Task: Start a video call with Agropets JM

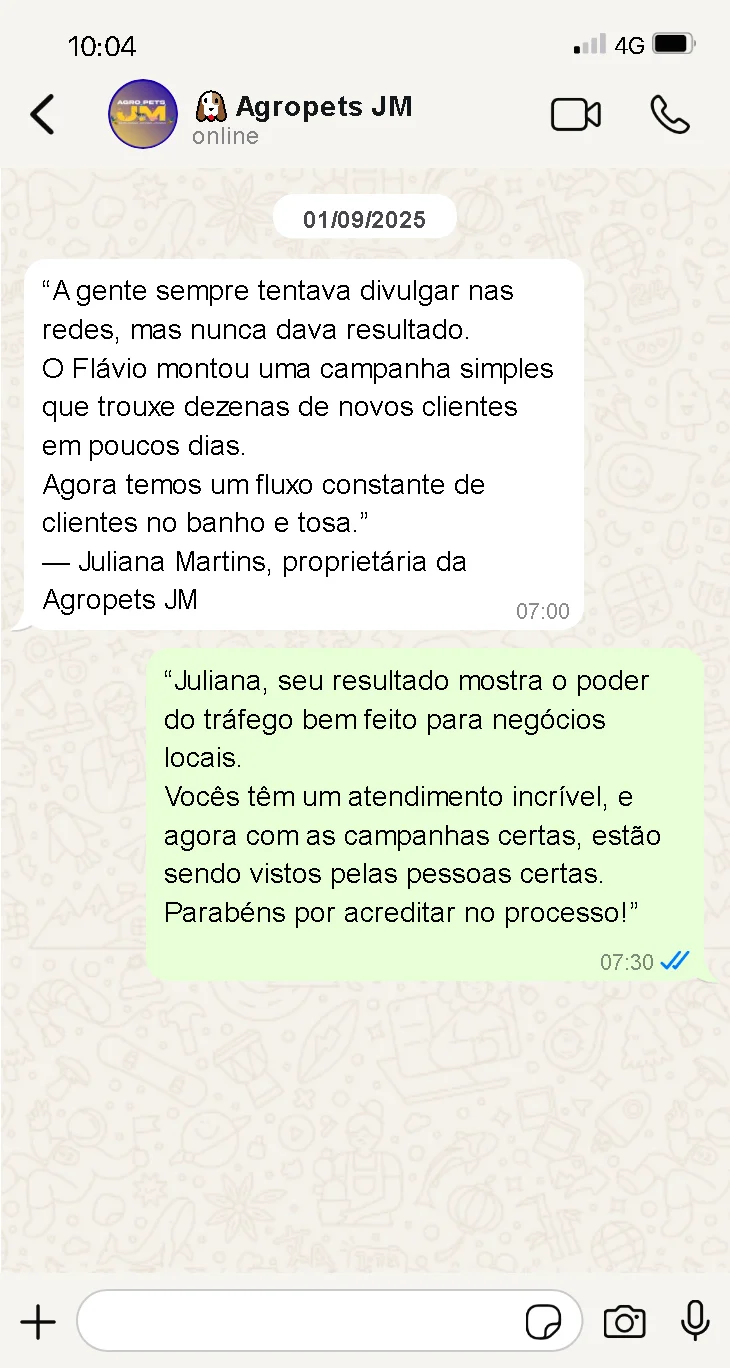Action: coord(576,115)
